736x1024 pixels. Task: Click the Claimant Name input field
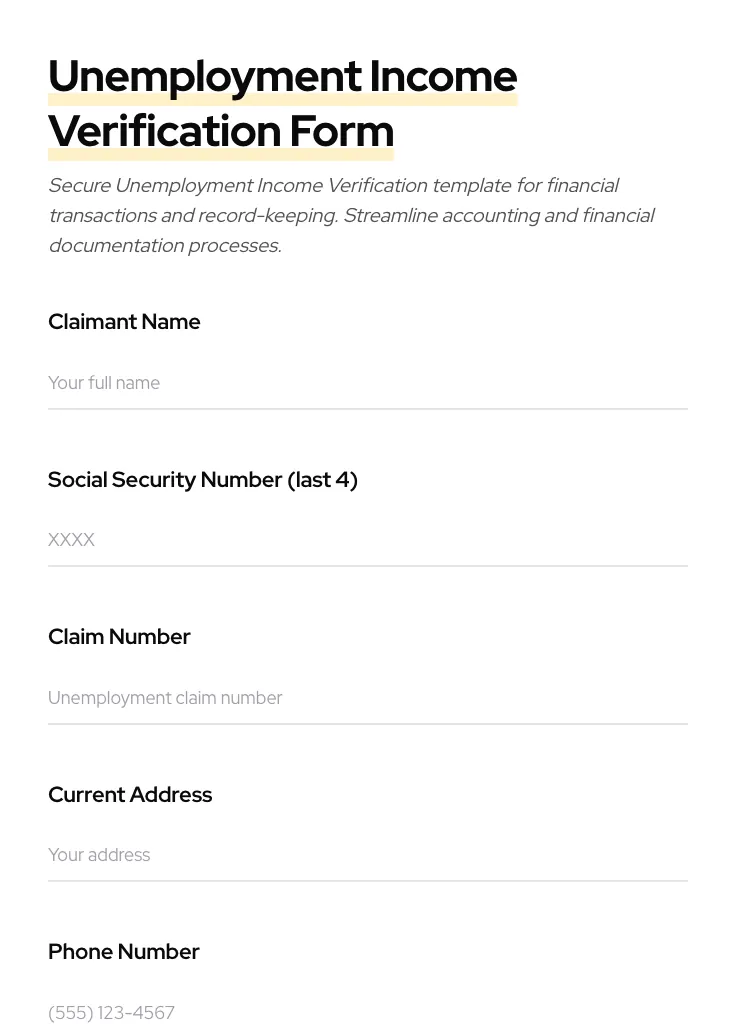pyautogui.click(x=368, y=384)
